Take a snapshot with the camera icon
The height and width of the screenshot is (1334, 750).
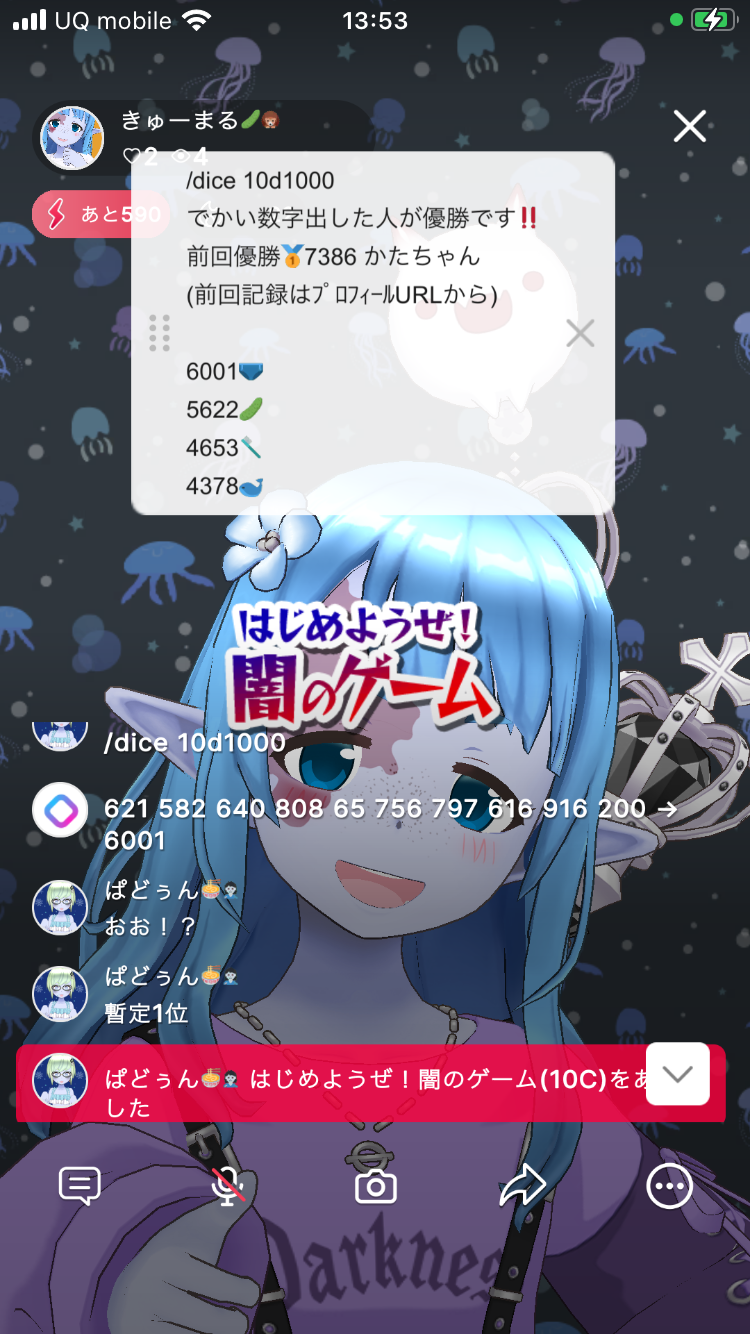[x=376, y=1186]
